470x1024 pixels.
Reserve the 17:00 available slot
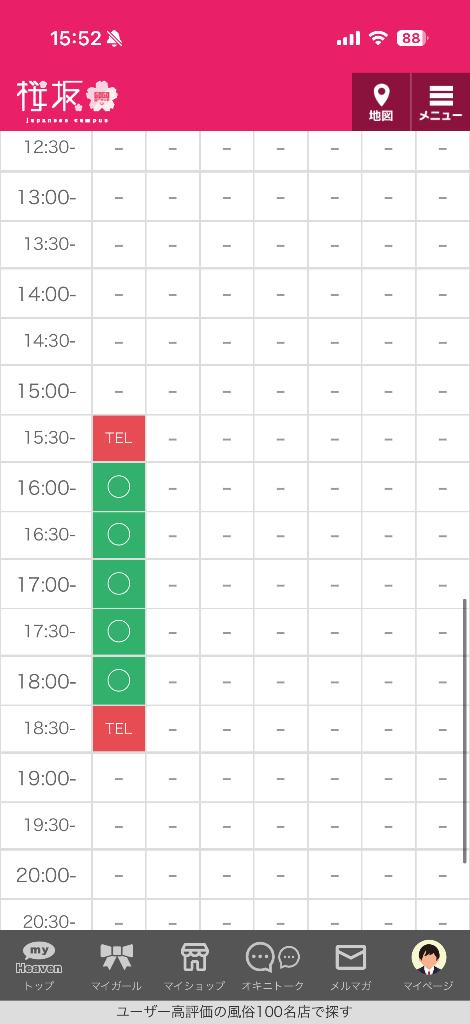pyautogui.click(x=119, y=584)
